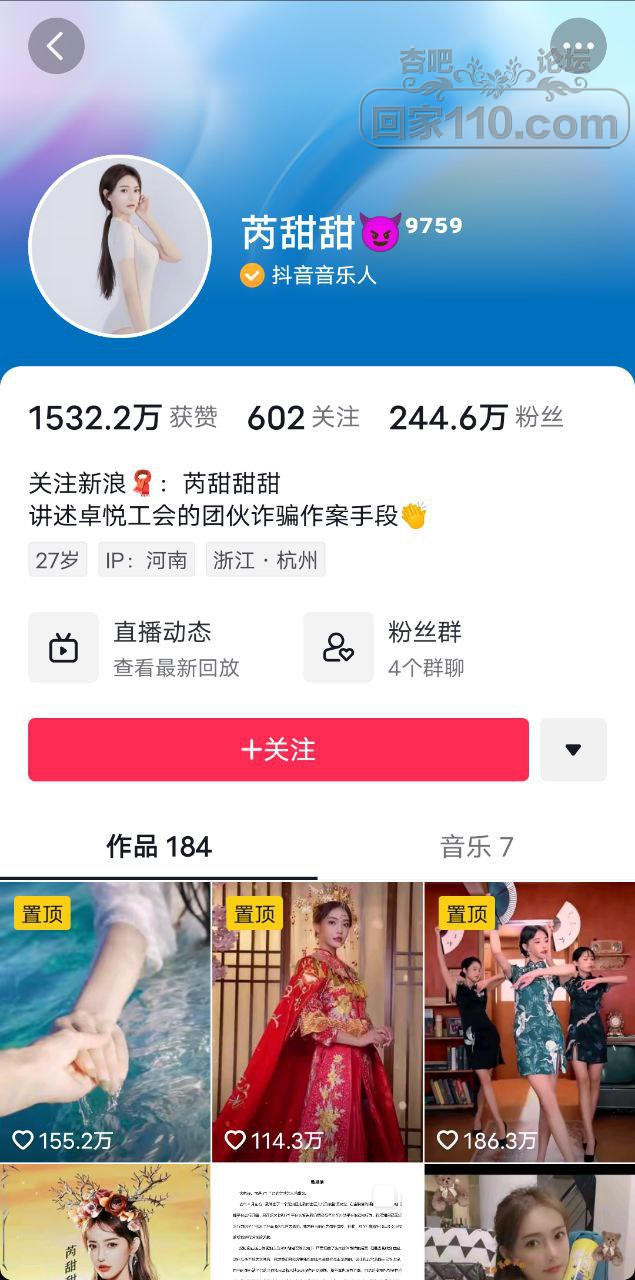The image size is (635, 1280).
Task: Open the flower crown video tile
Action: click(x=105, y=1225)
